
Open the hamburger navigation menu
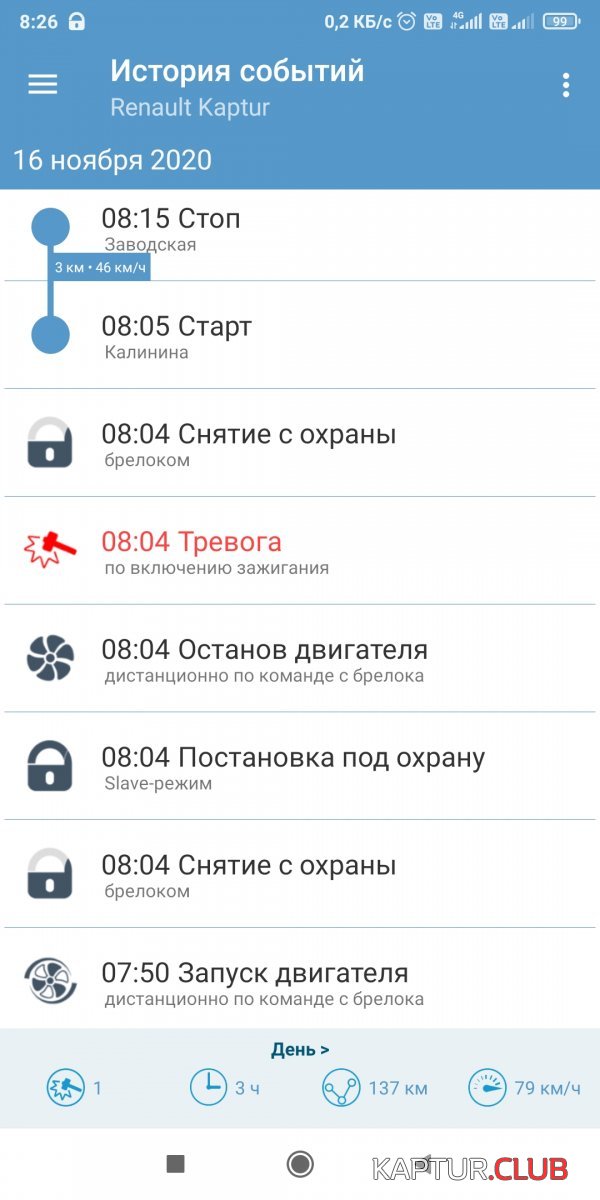(42, 85)
